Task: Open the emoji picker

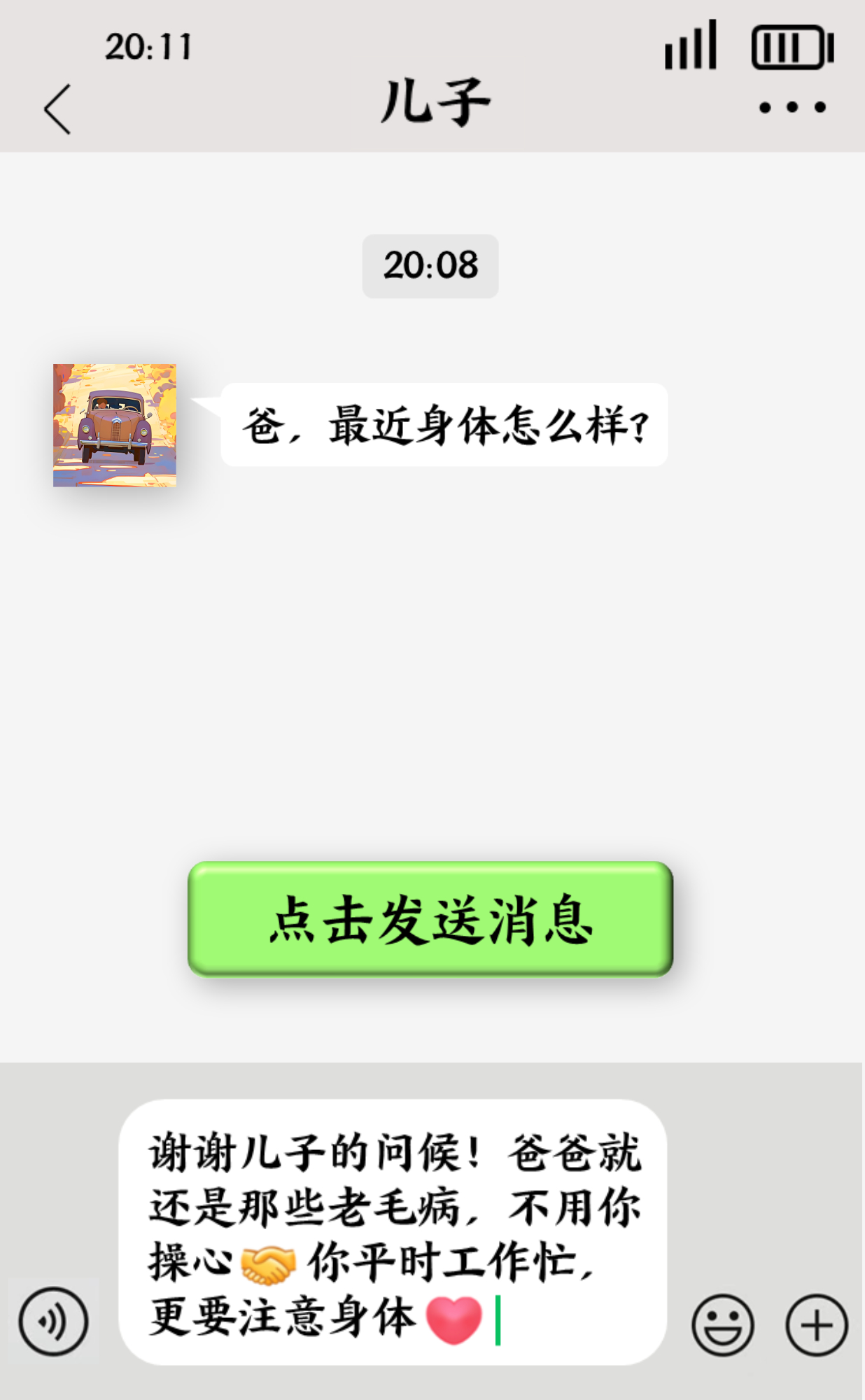Action: 723,1325
